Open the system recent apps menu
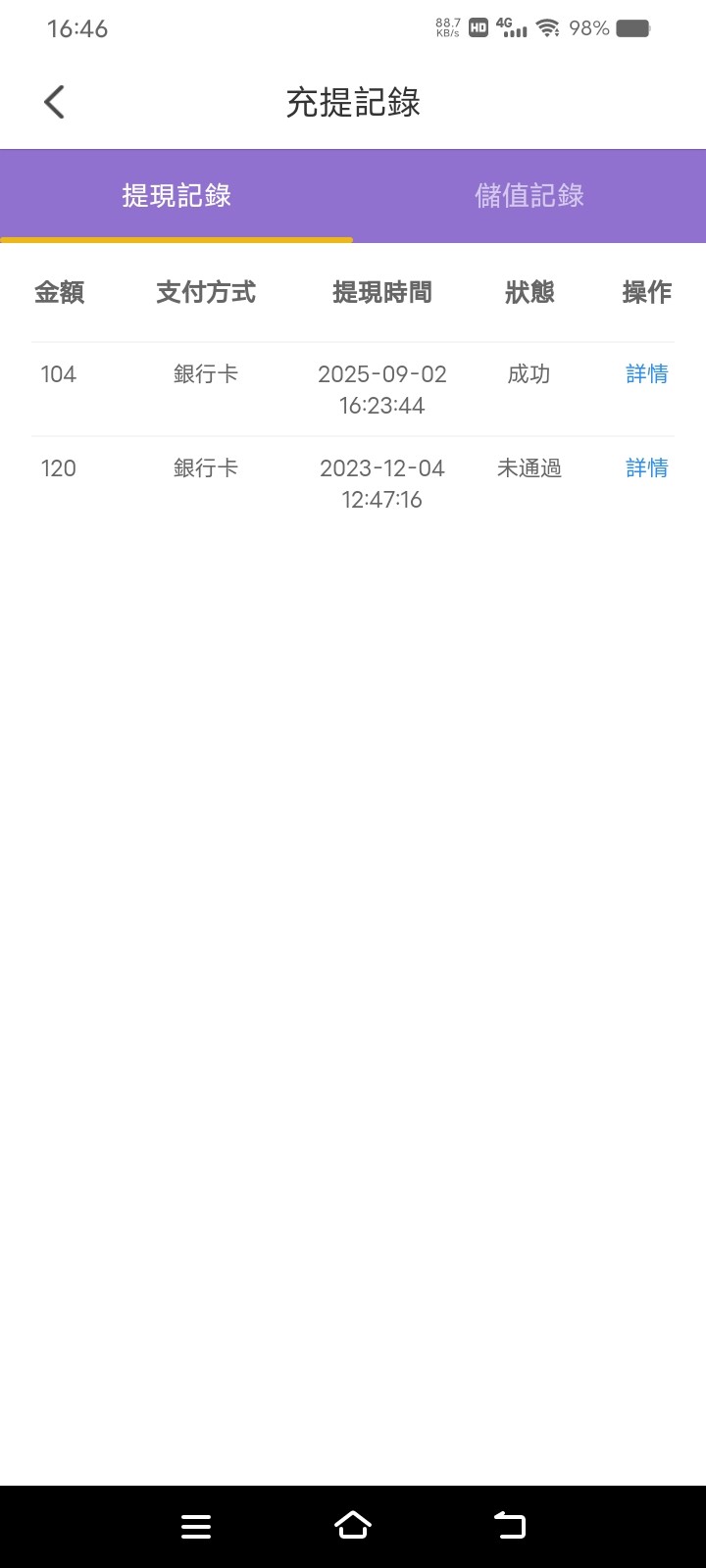 click(x=196, y=1526)
